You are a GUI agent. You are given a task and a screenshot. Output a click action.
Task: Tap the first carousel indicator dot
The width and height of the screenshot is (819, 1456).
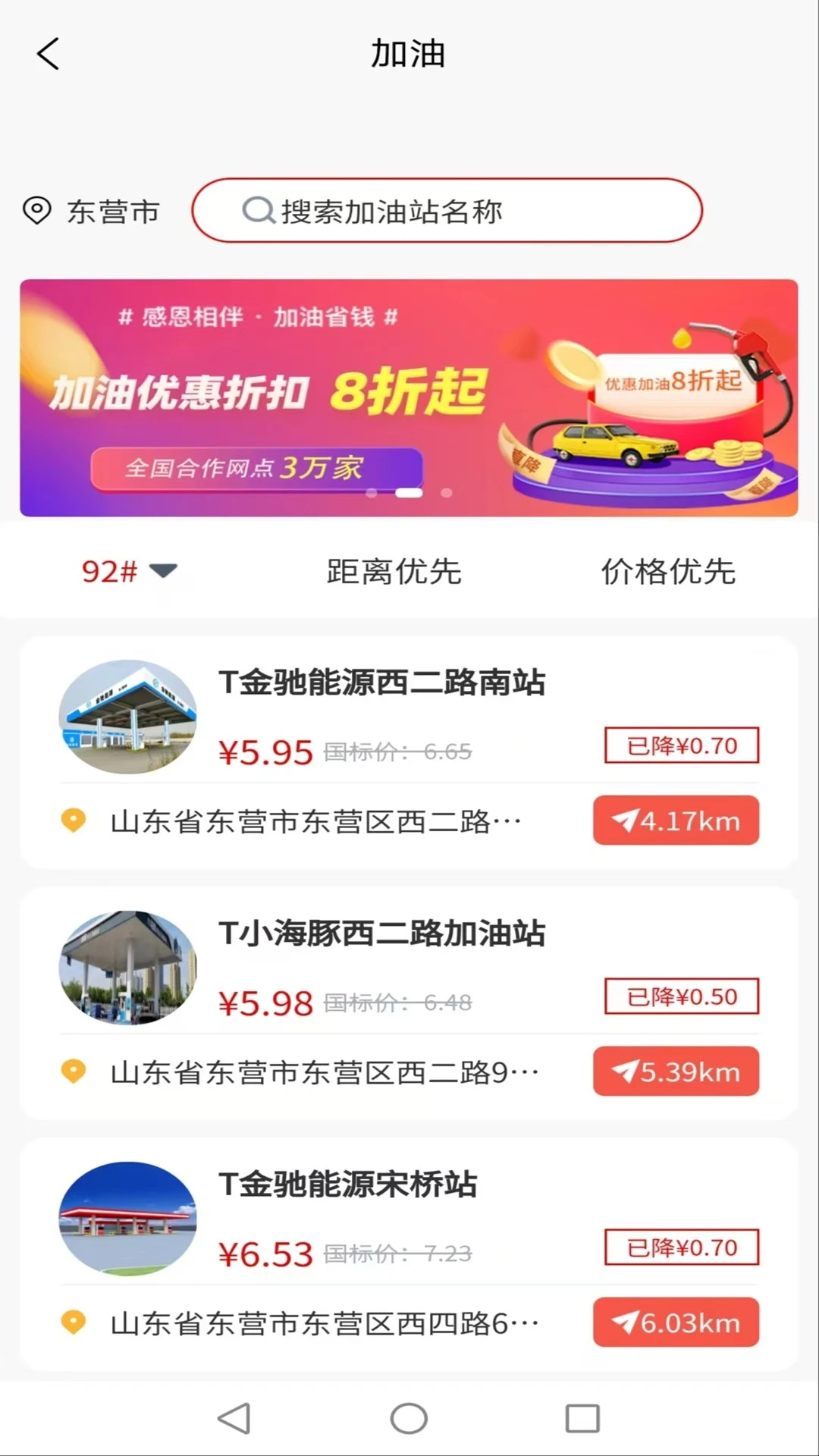pos(373,491)
